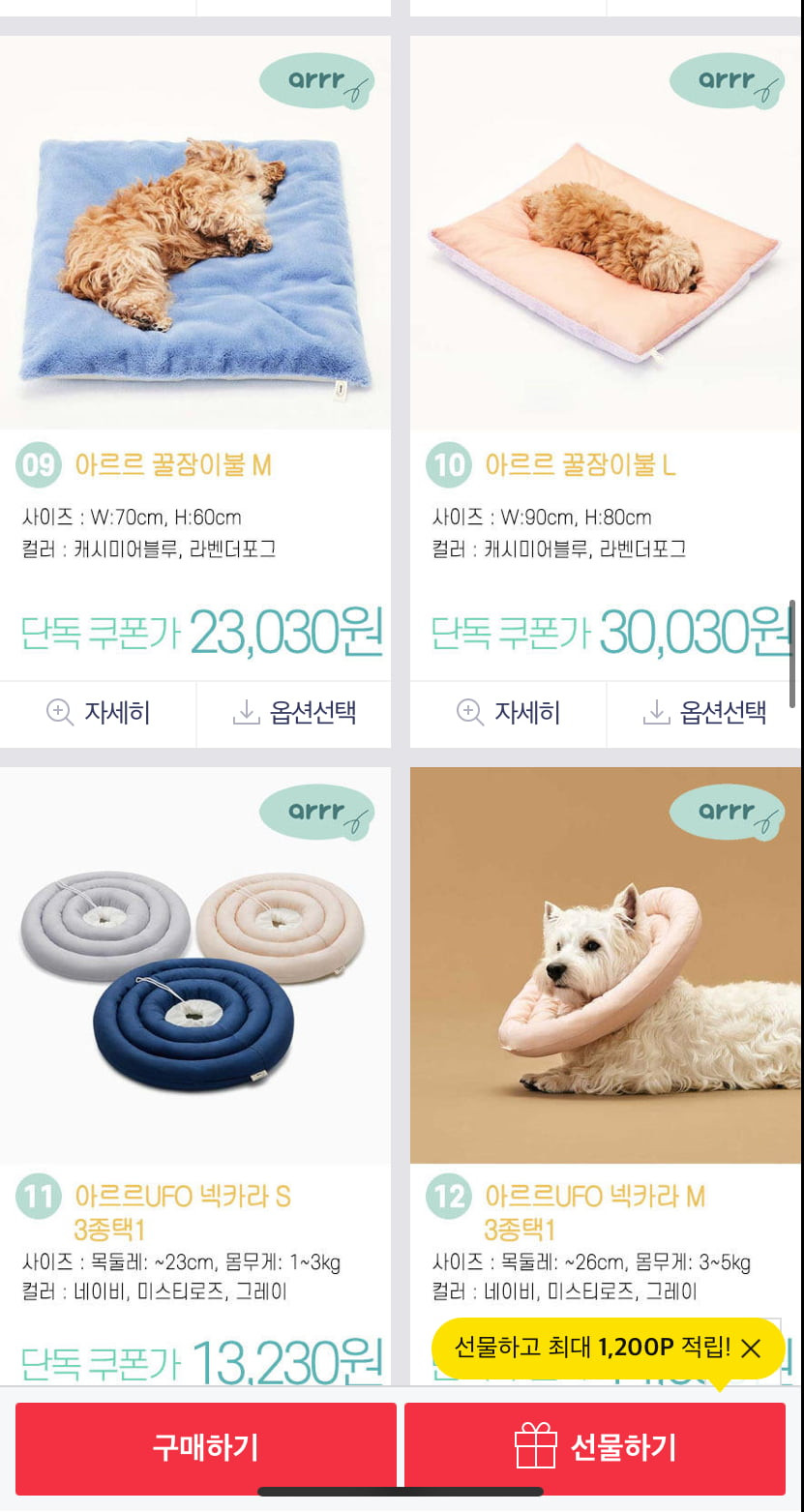Open the 아르르 꿀잠이불 L product image
The width and height of the screenshot is (804, 1512).
point(606,233)
